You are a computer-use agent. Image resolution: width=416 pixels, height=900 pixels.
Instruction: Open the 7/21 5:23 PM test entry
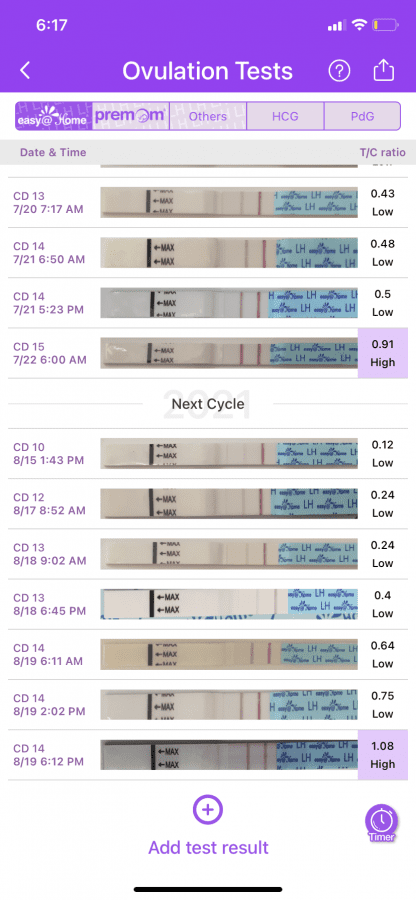coord(208,303)
